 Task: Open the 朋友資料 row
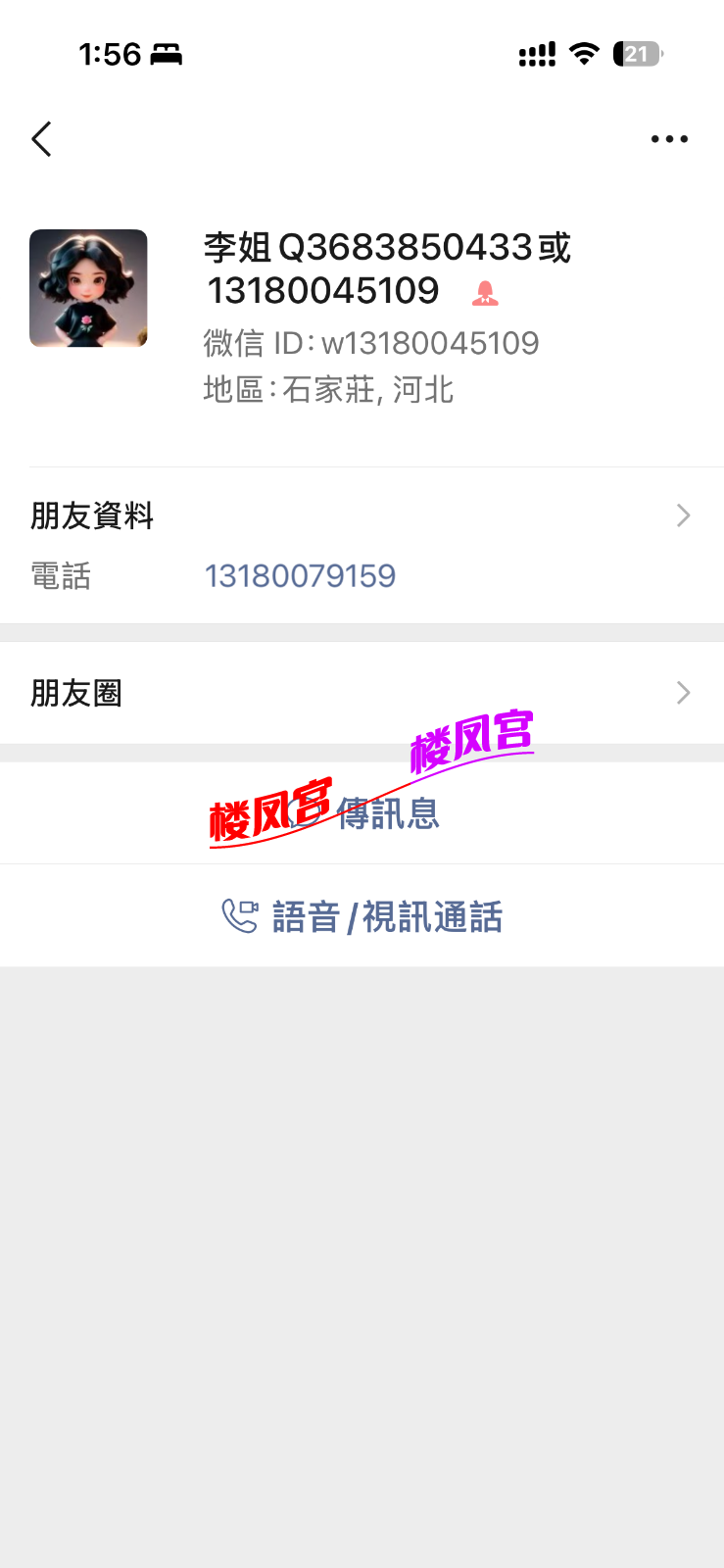(362, 515)
